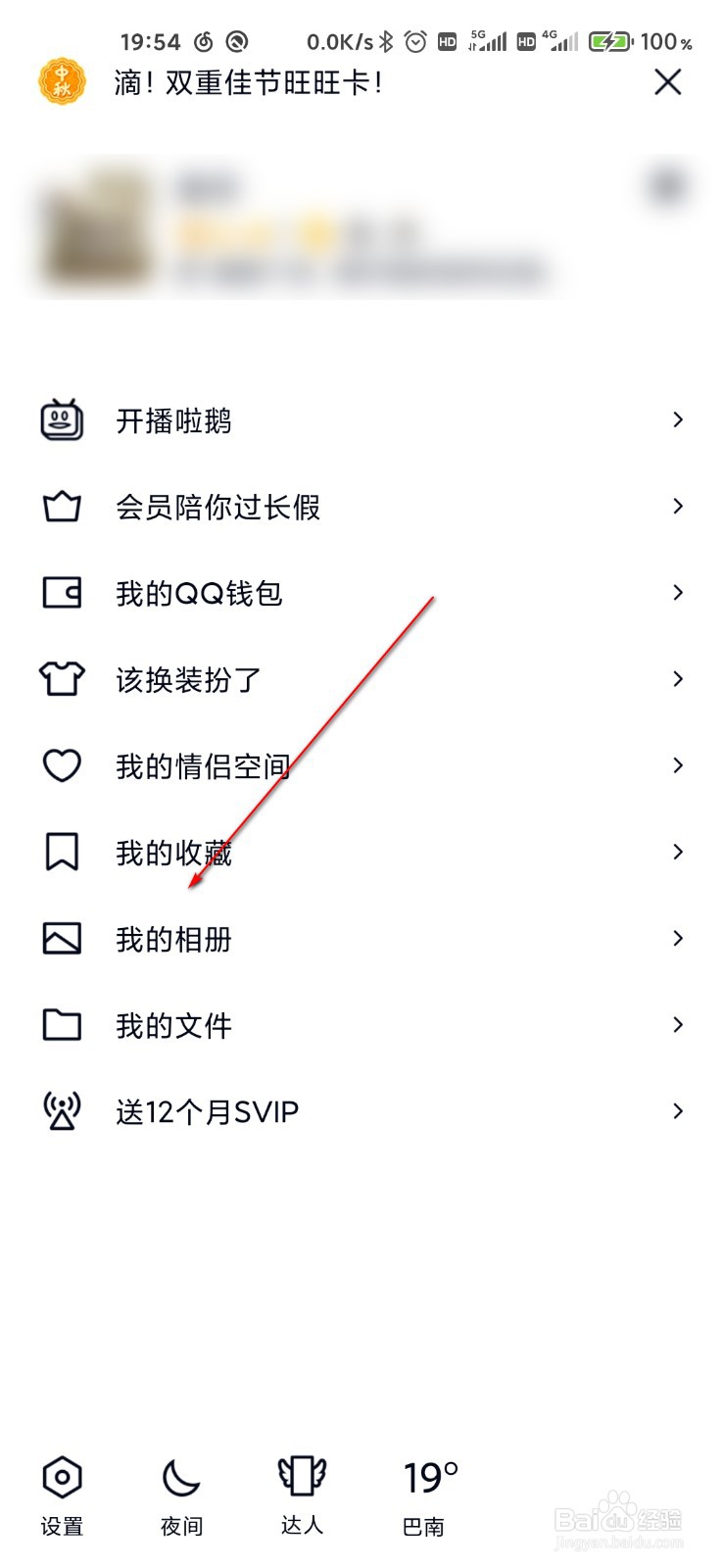The height and width of the screenshot is (1568, 723).
Task: Open 我的文件 using its right arrow
Action: coord(678,1024)
